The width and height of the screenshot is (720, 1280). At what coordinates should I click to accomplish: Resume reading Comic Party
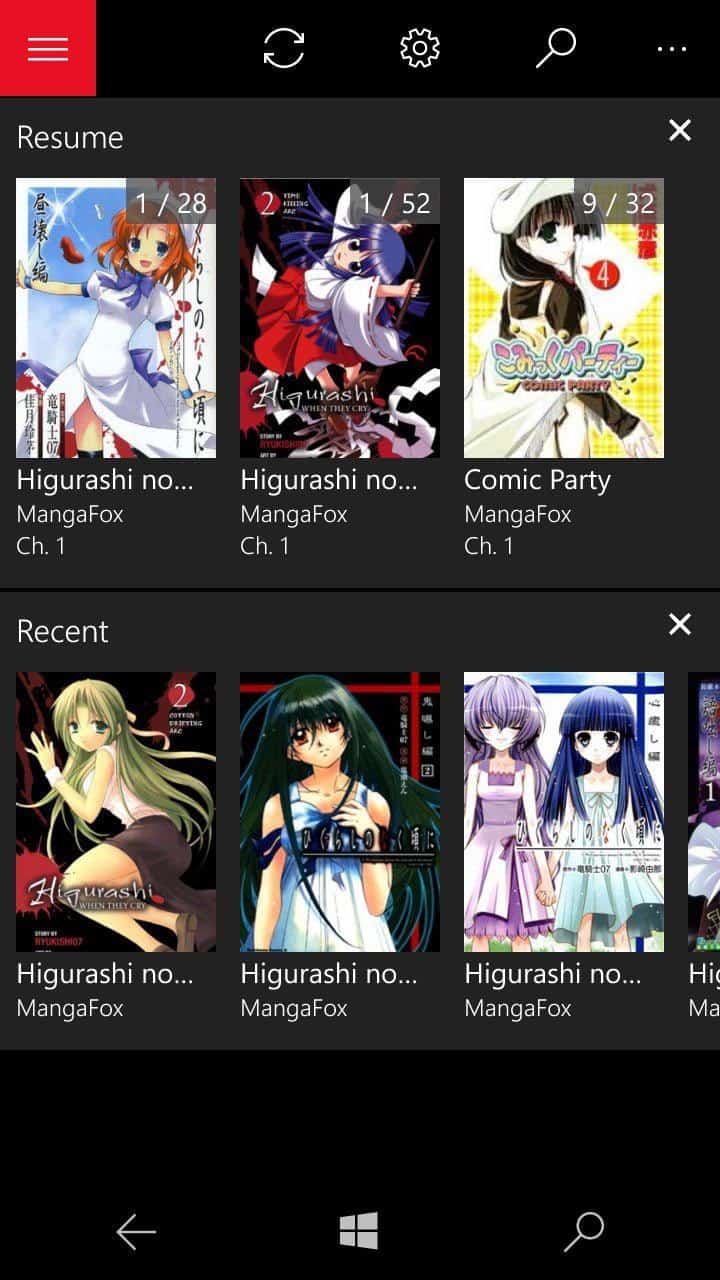click(564, 318)
